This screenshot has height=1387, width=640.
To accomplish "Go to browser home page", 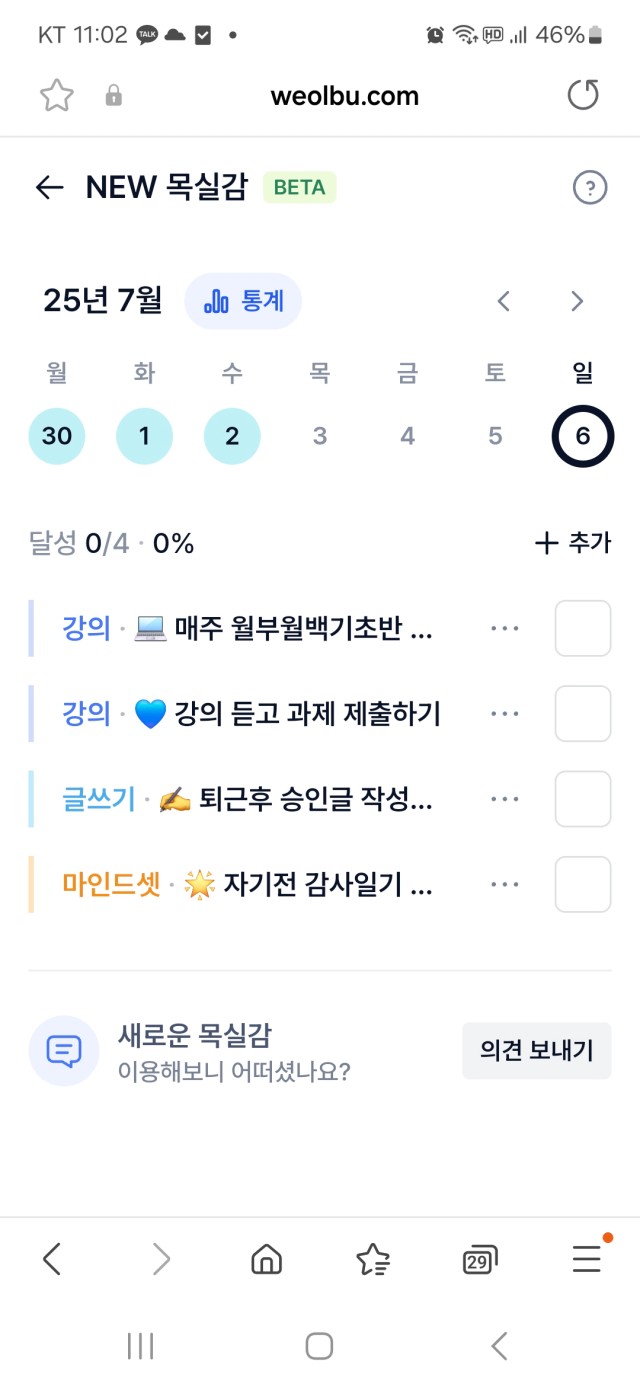I will pyautogui.click(x=266, y=1260).
